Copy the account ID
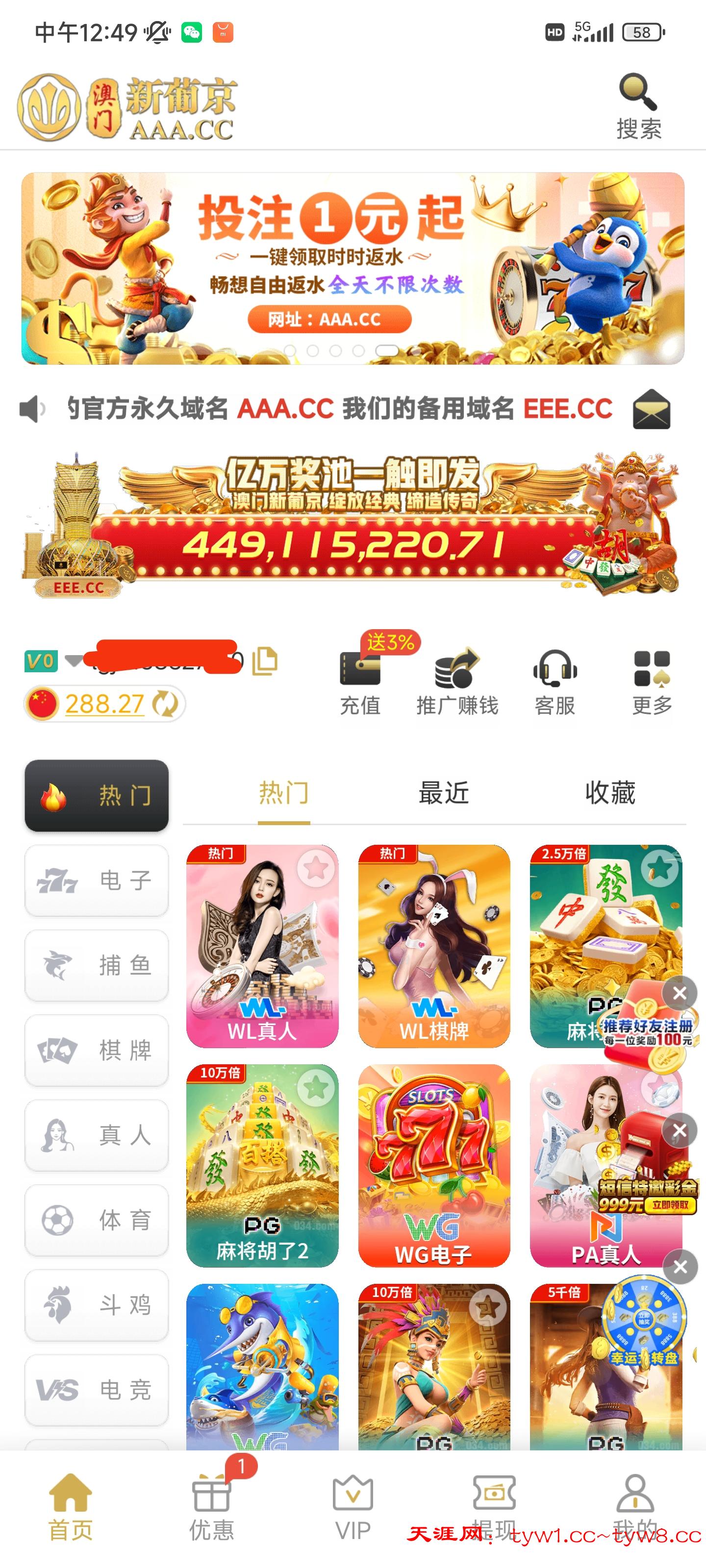 265,661
